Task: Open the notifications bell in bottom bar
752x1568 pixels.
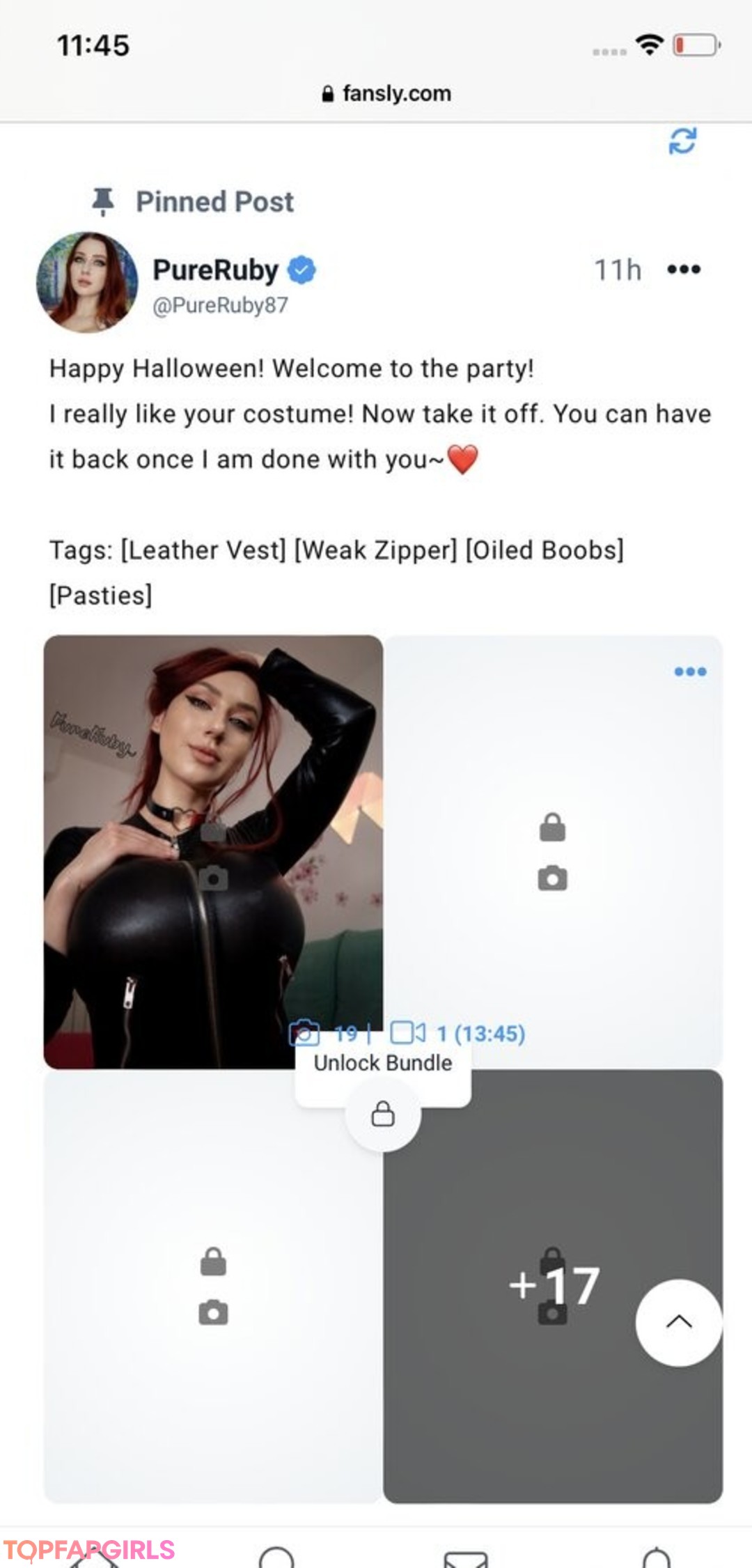Action: point(656,1558)
